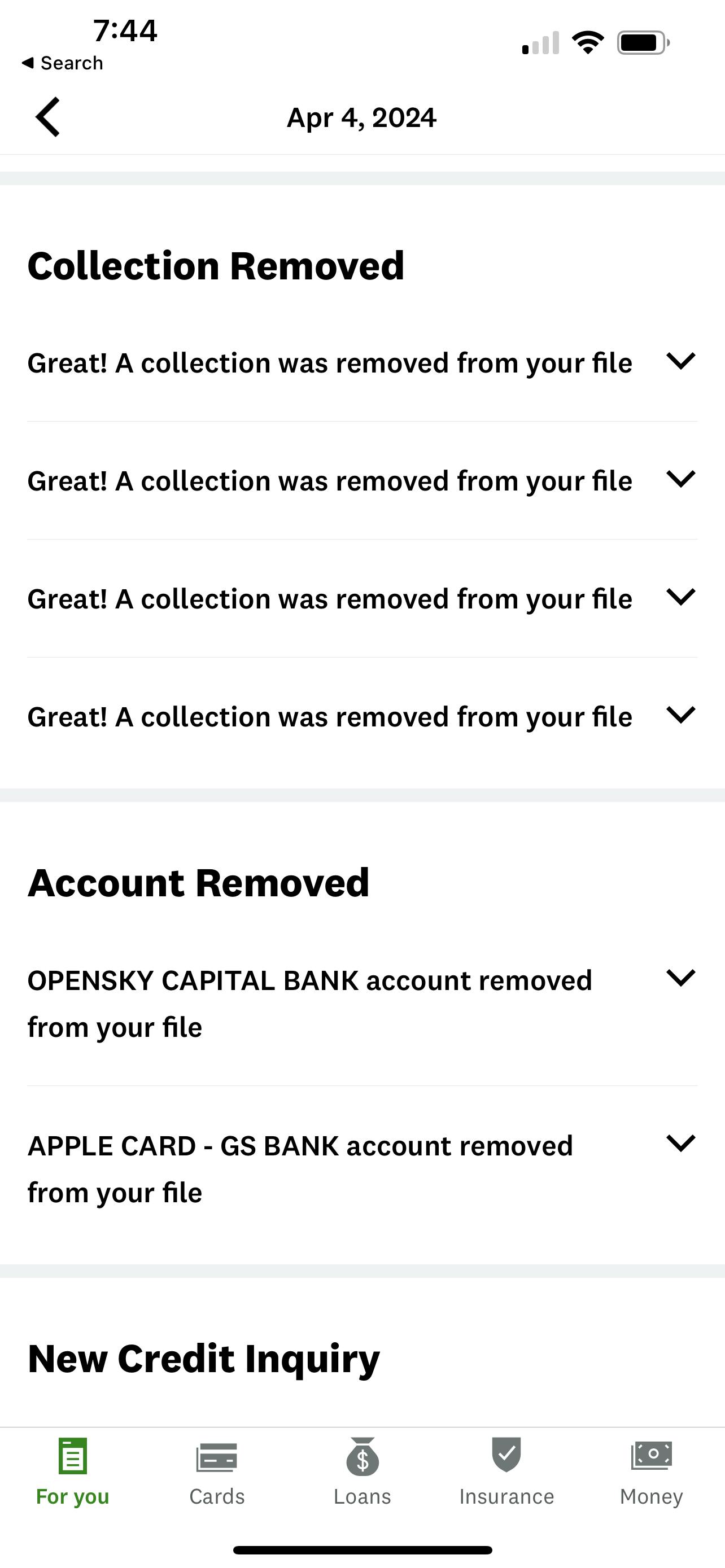This screenshot has width=725, height=1568.
Task: Go back from the Apr 4, 2024 page
Action: pos(48,117)
